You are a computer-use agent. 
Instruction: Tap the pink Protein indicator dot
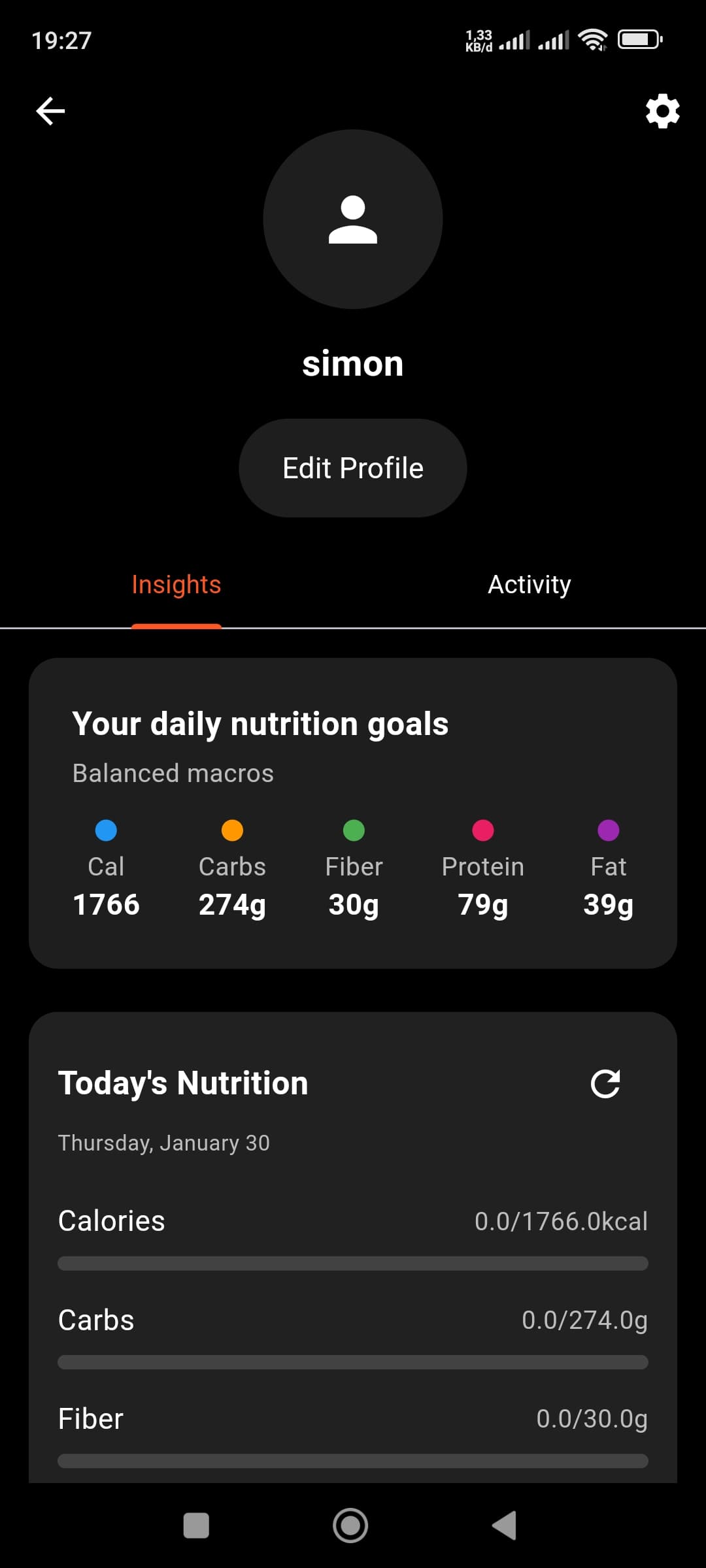(482, 830)
